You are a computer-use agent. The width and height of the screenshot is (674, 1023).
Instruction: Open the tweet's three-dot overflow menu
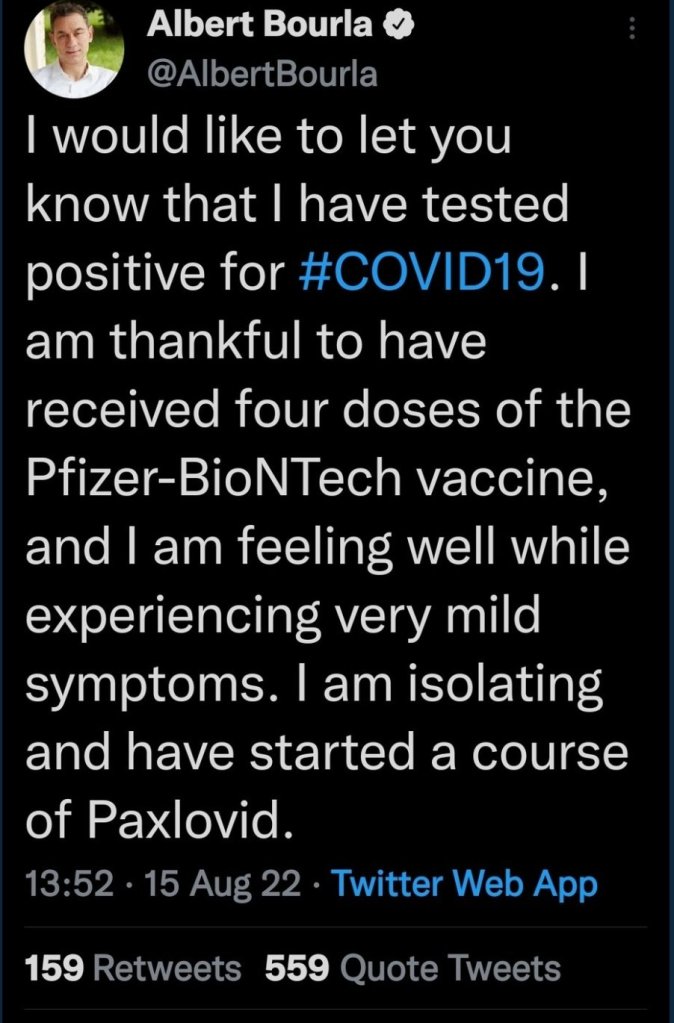click(x=631, y=31)
